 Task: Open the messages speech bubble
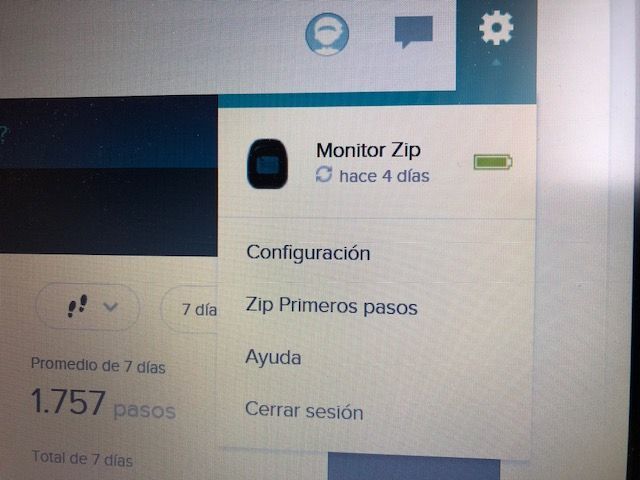tap(413, 31)
